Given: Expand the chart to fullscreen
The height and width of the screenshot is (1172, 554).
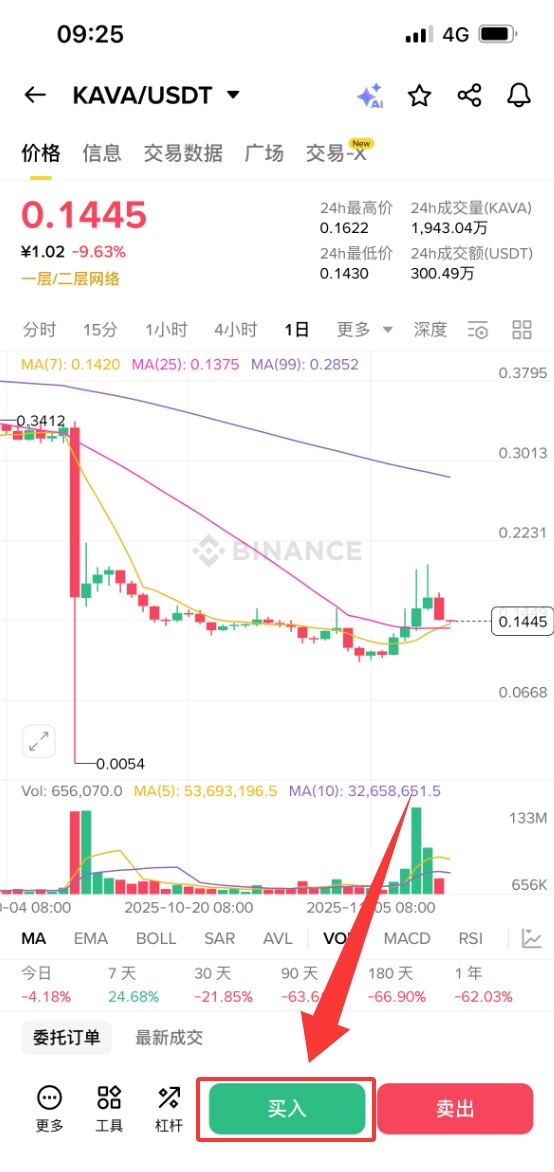Looking at the screenshot, I should coord(38,742).
